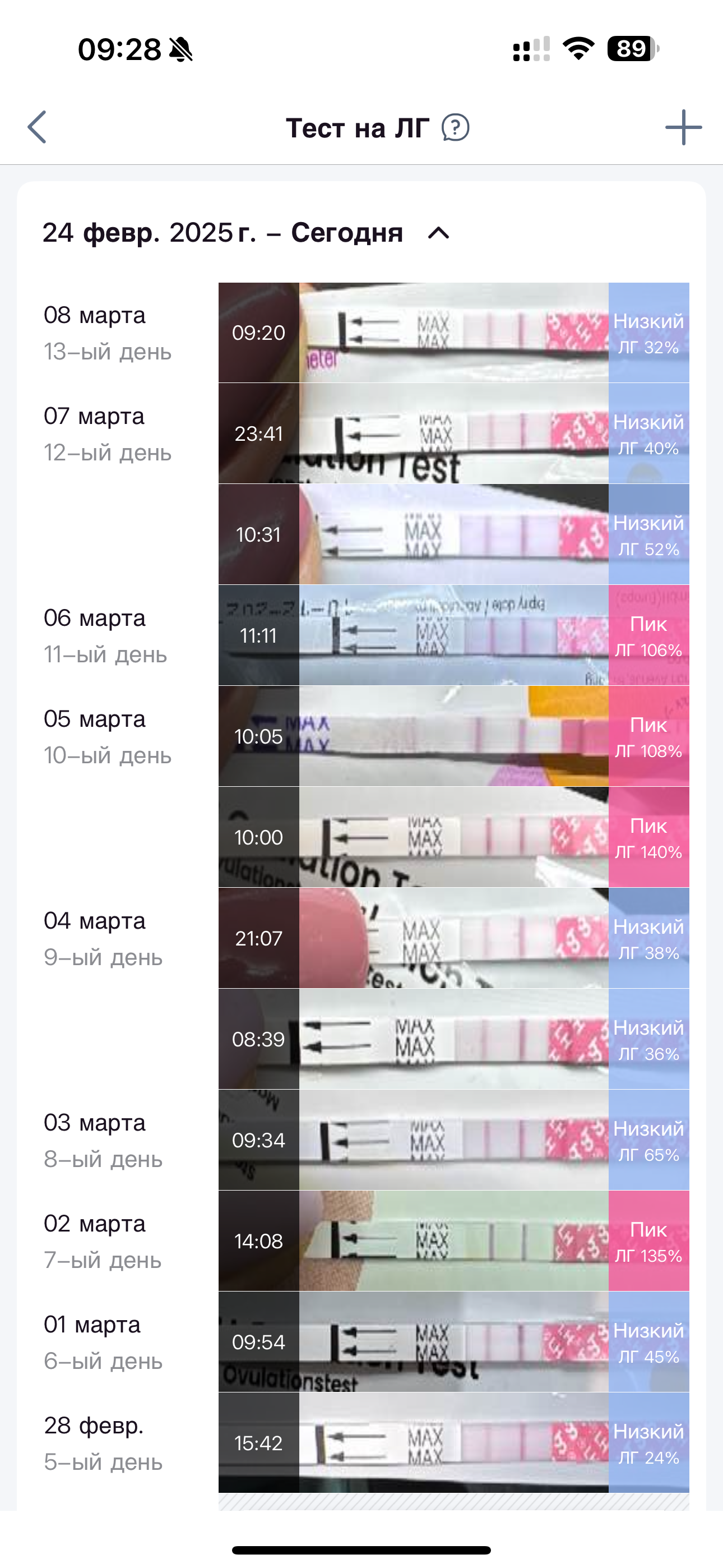
Task: Open the 09:54 test from 01 марта
Action: [x=453, y=1342]
